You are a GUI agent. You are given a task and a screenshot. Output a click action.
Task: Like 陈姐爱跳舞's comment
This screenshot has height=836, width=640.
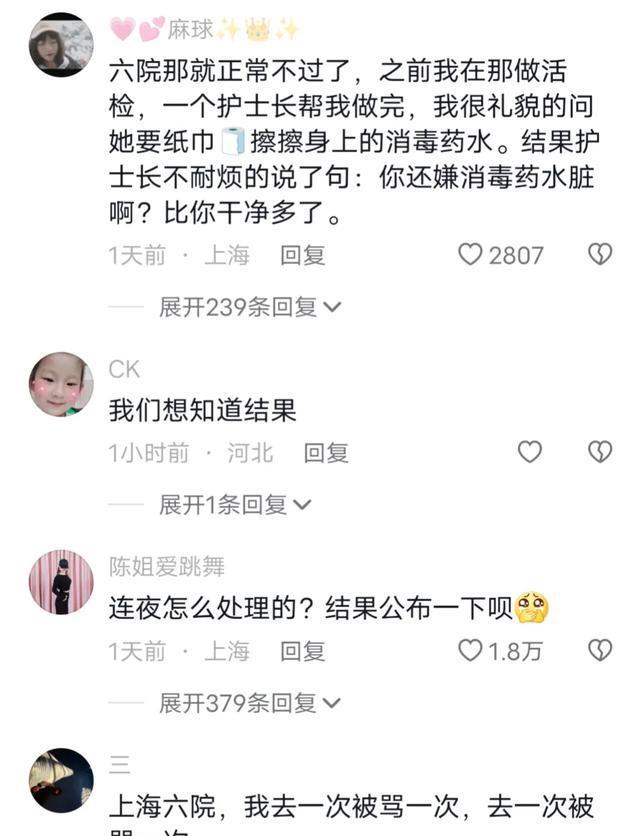click(x=471, y=651)
